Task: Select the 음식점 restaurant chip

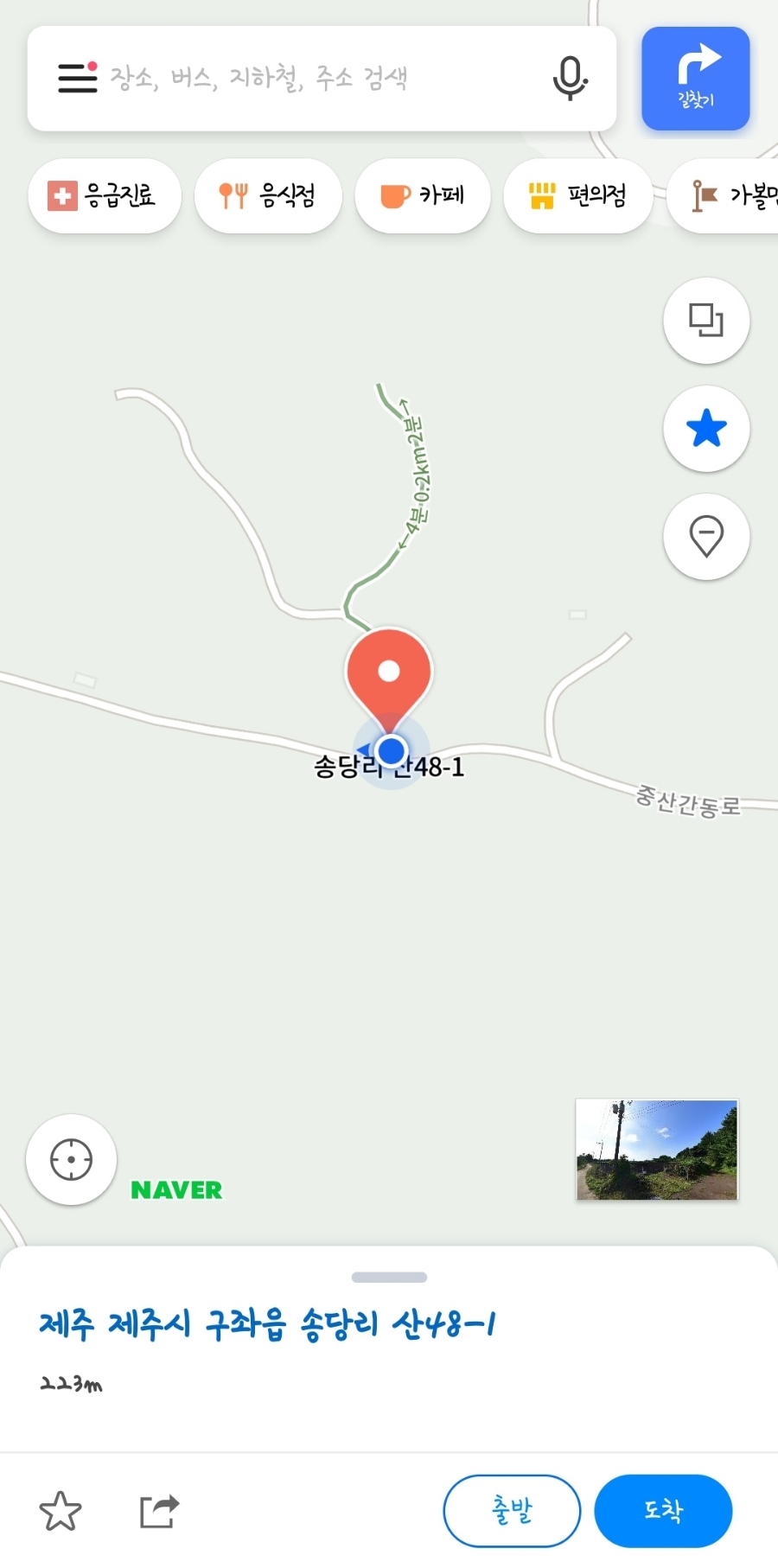Action: 268,196
